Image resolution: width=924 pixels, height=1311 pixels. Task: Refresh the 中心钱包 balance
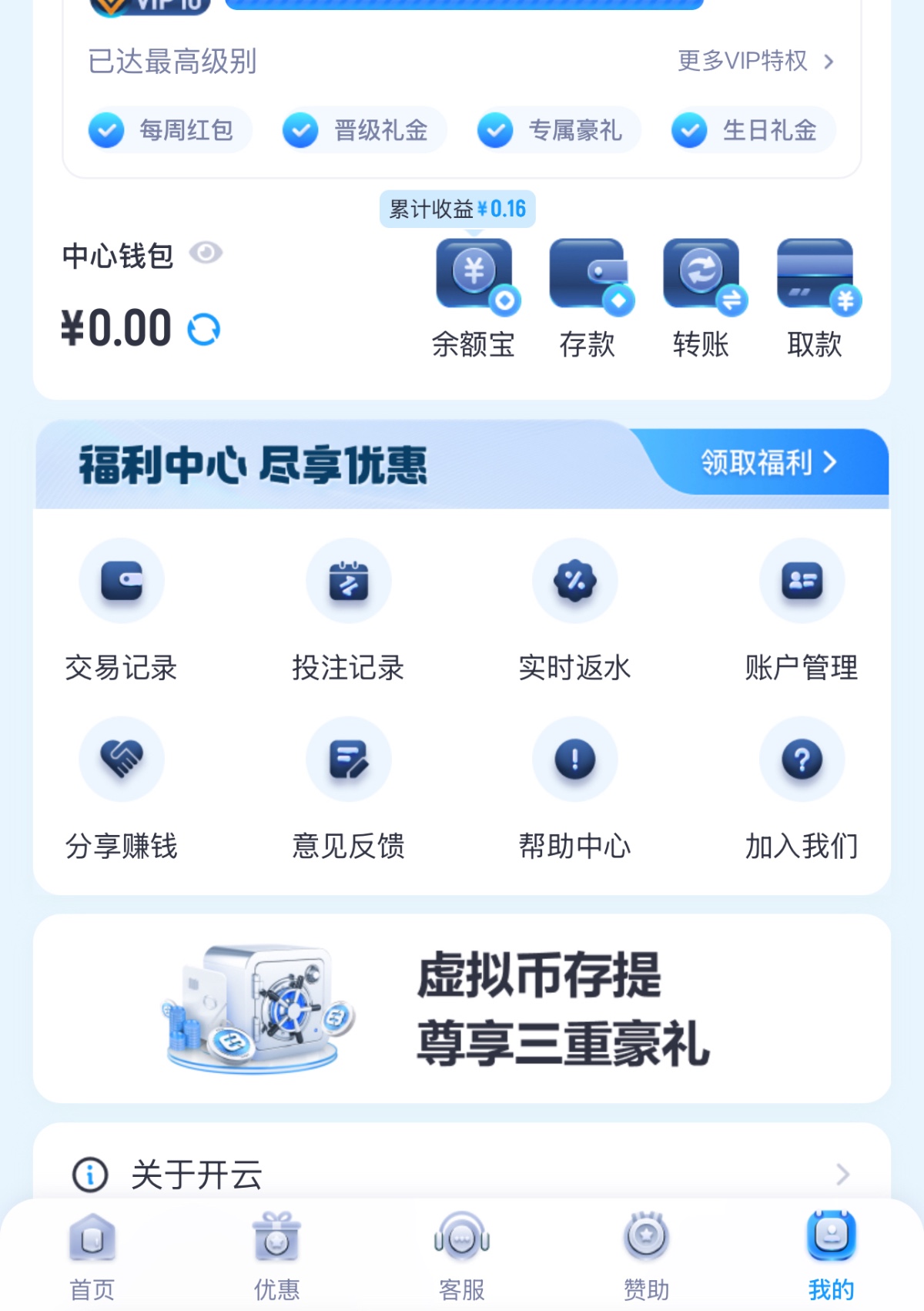pyautogui.click(x=204, y=330)
